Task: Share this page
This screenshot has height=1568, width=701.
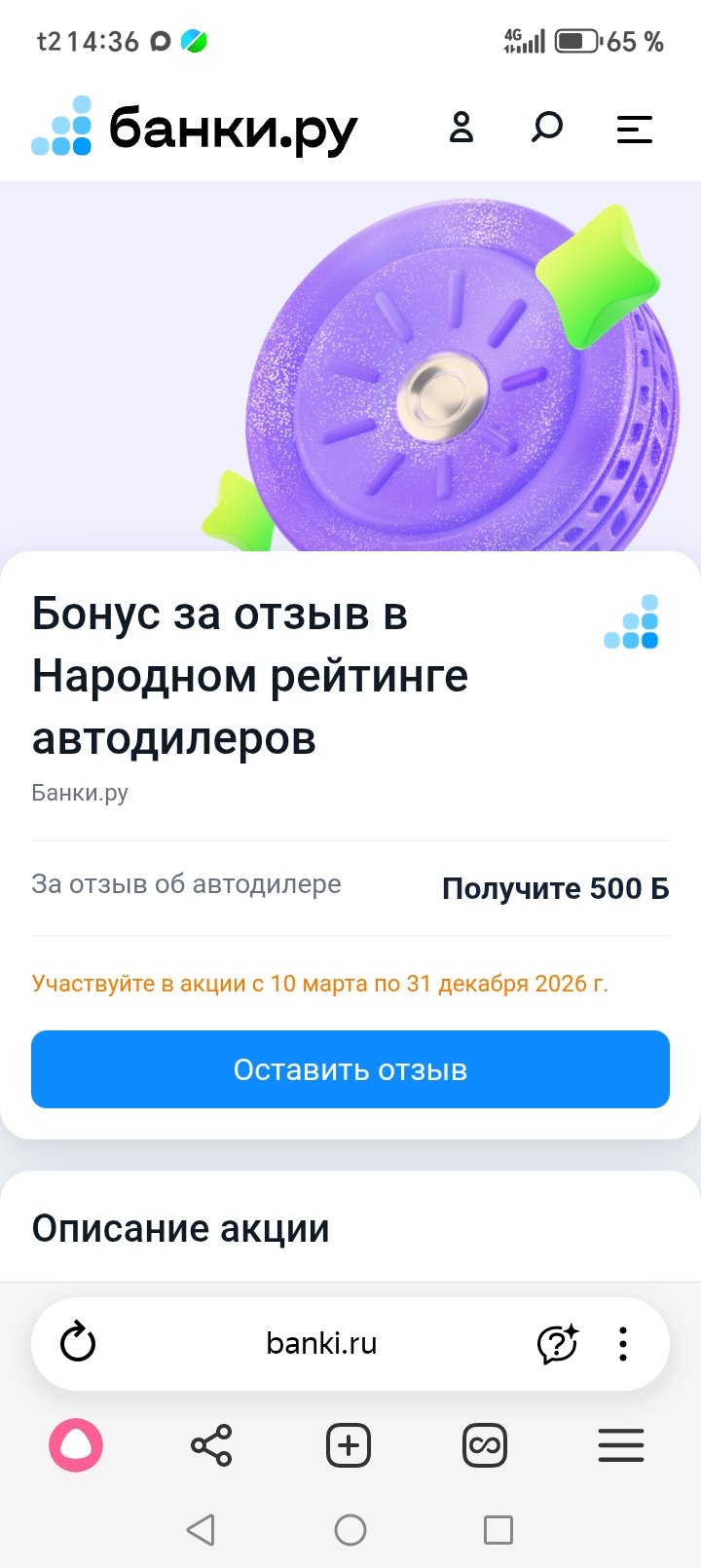Action: pyautogui.click(x=211, y=1445)
